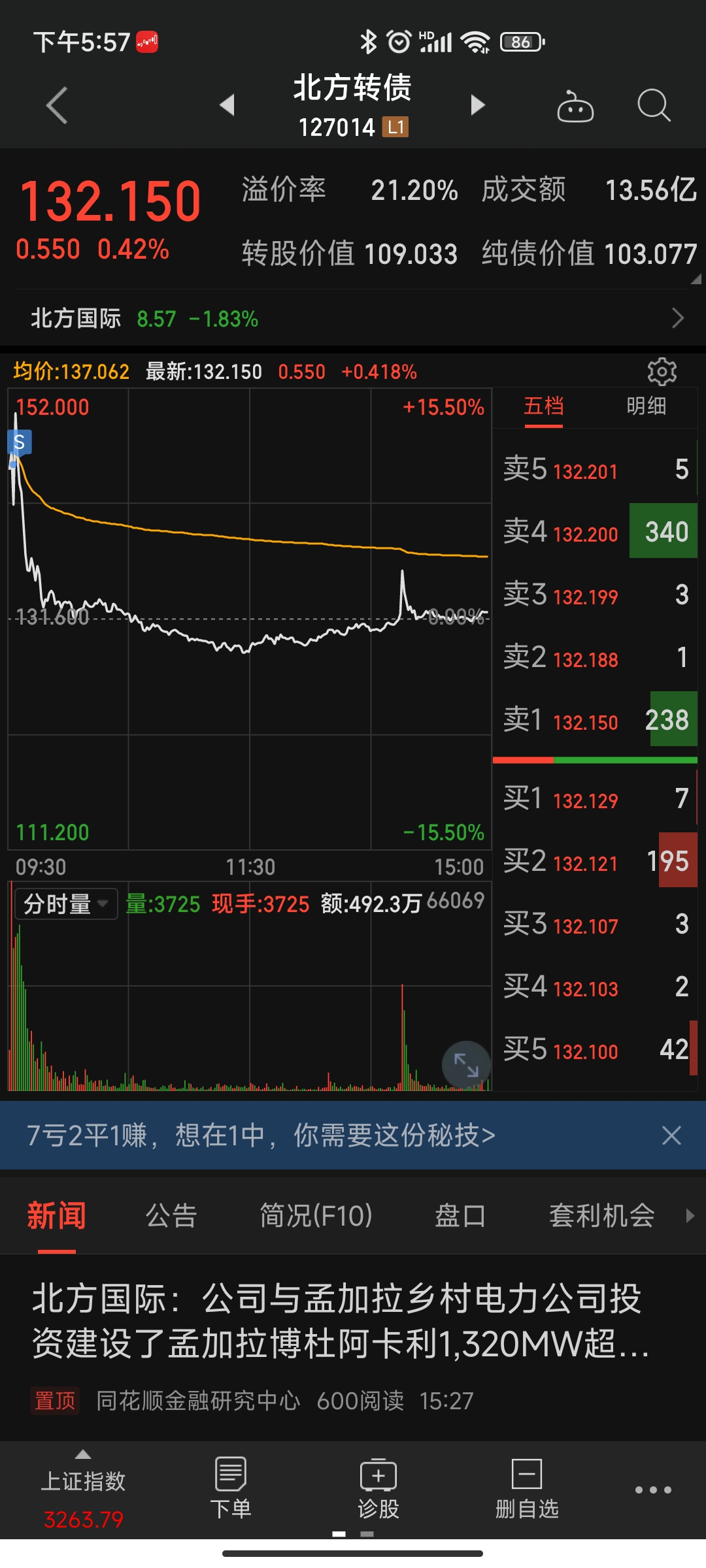This screenshot has height=1568, width=706.
Task: Open the 套利机会 tab
Action: pos(601,1216)
